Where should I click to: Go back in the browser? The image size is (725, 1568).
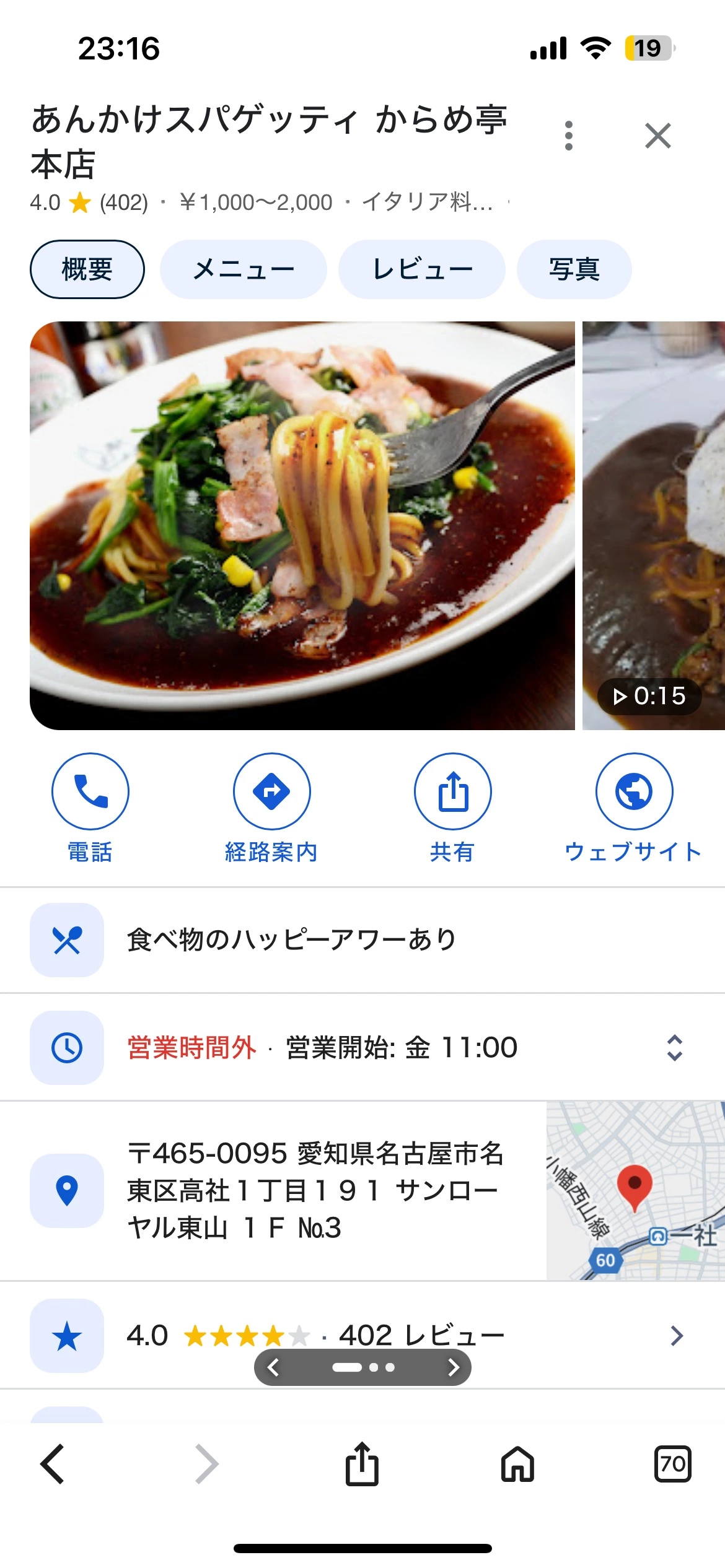pyautogui.click(x=52, y=1464)
